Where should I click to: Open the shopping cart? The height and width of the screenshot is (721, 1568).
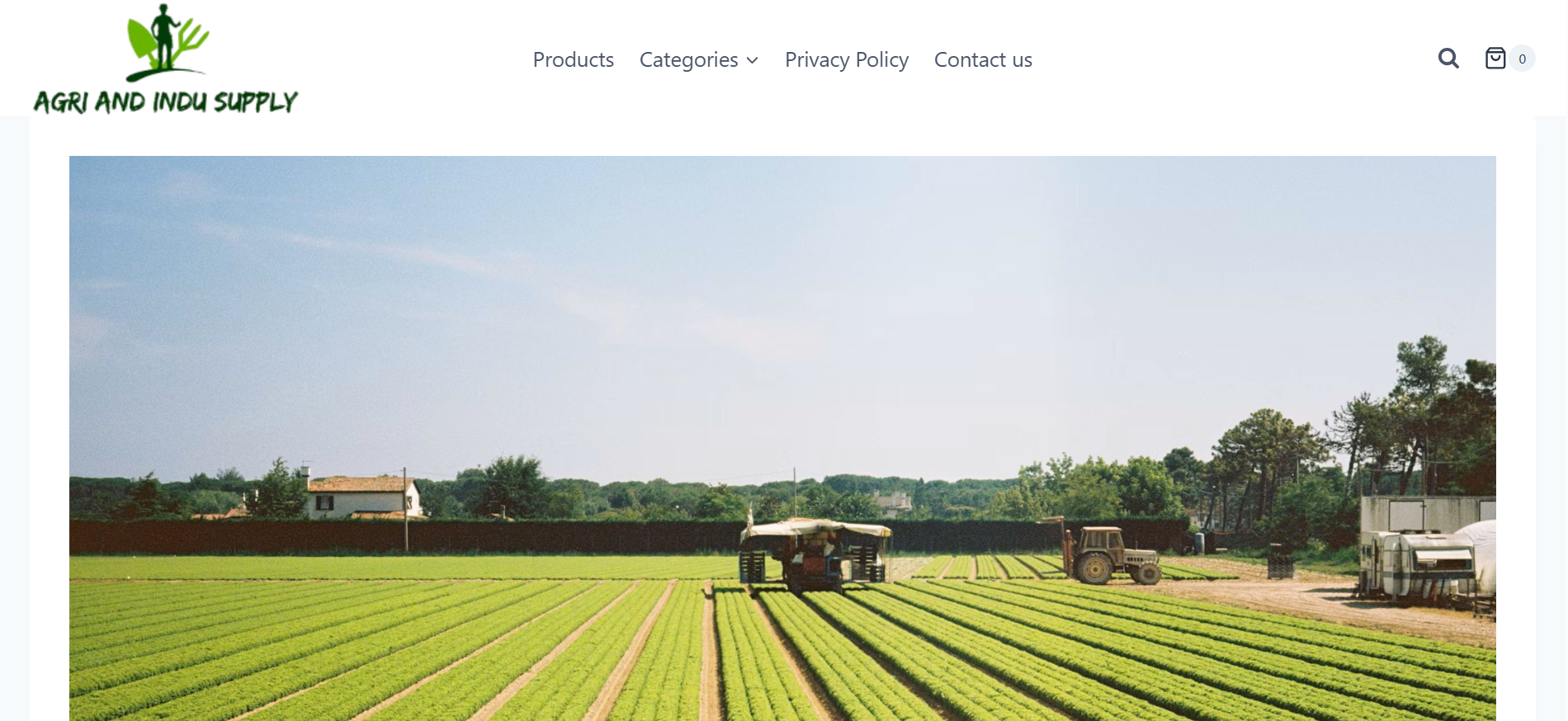point(1495,59)
